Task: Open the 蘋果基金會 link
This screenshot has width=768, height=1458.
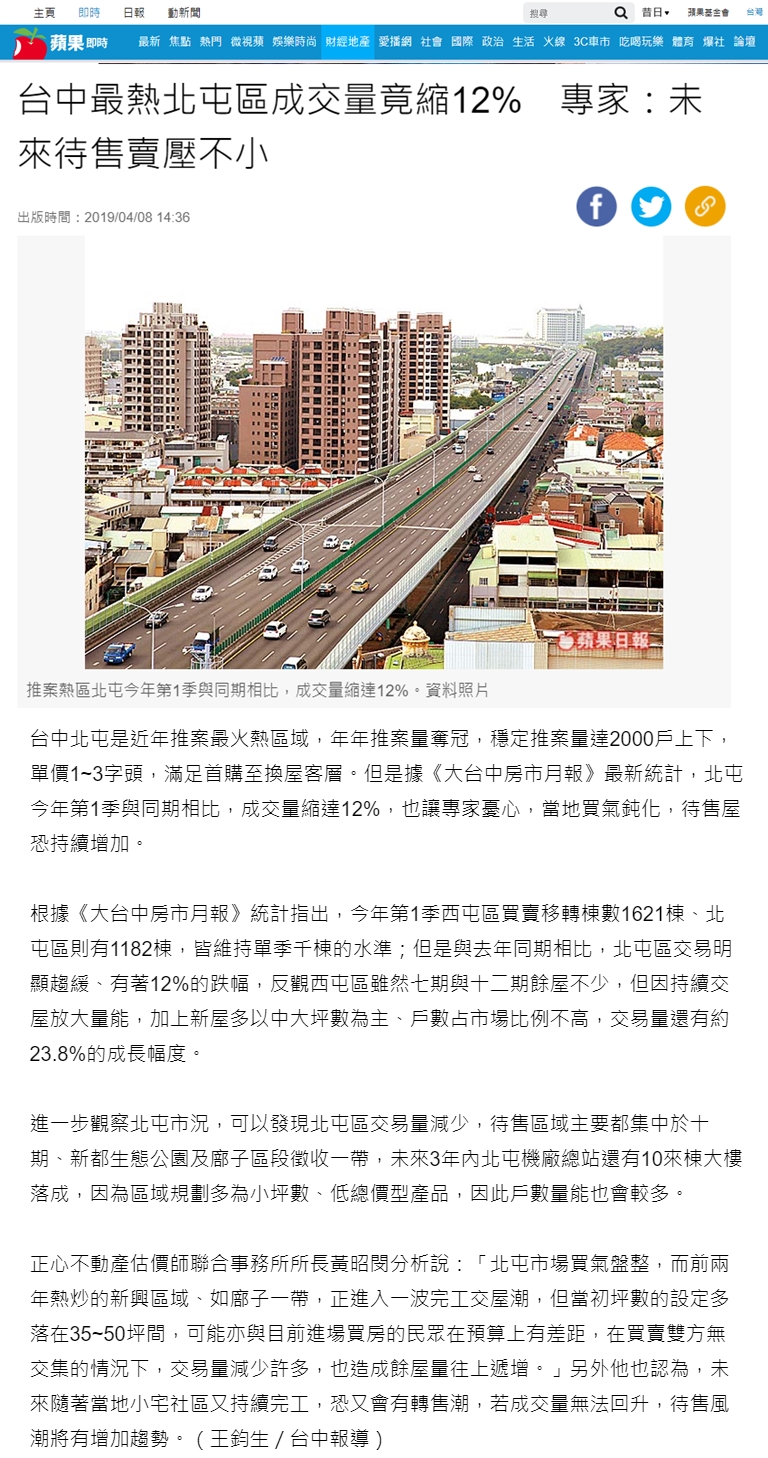Action: coord(708,13)
